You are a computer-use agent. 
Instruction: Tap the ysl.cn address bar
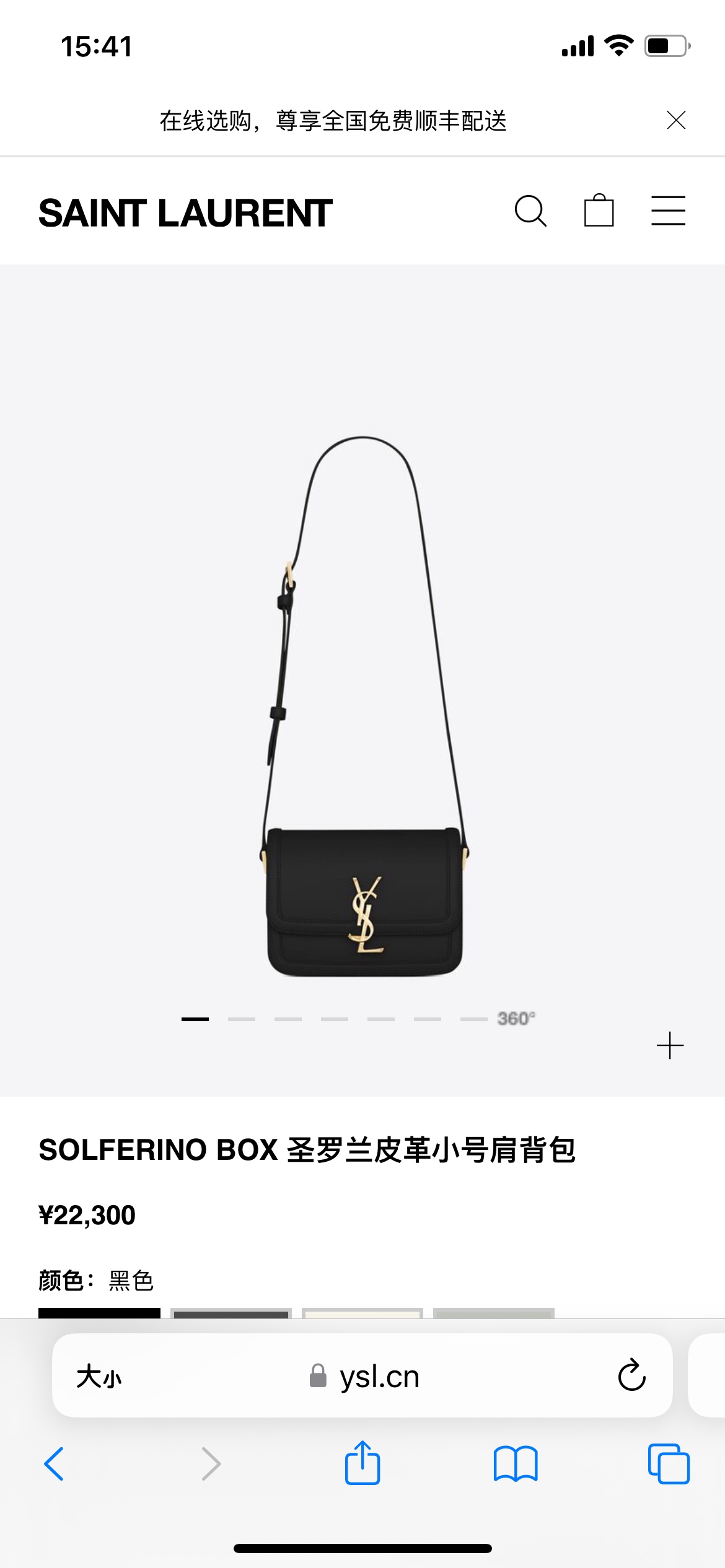click(366, 1377)
